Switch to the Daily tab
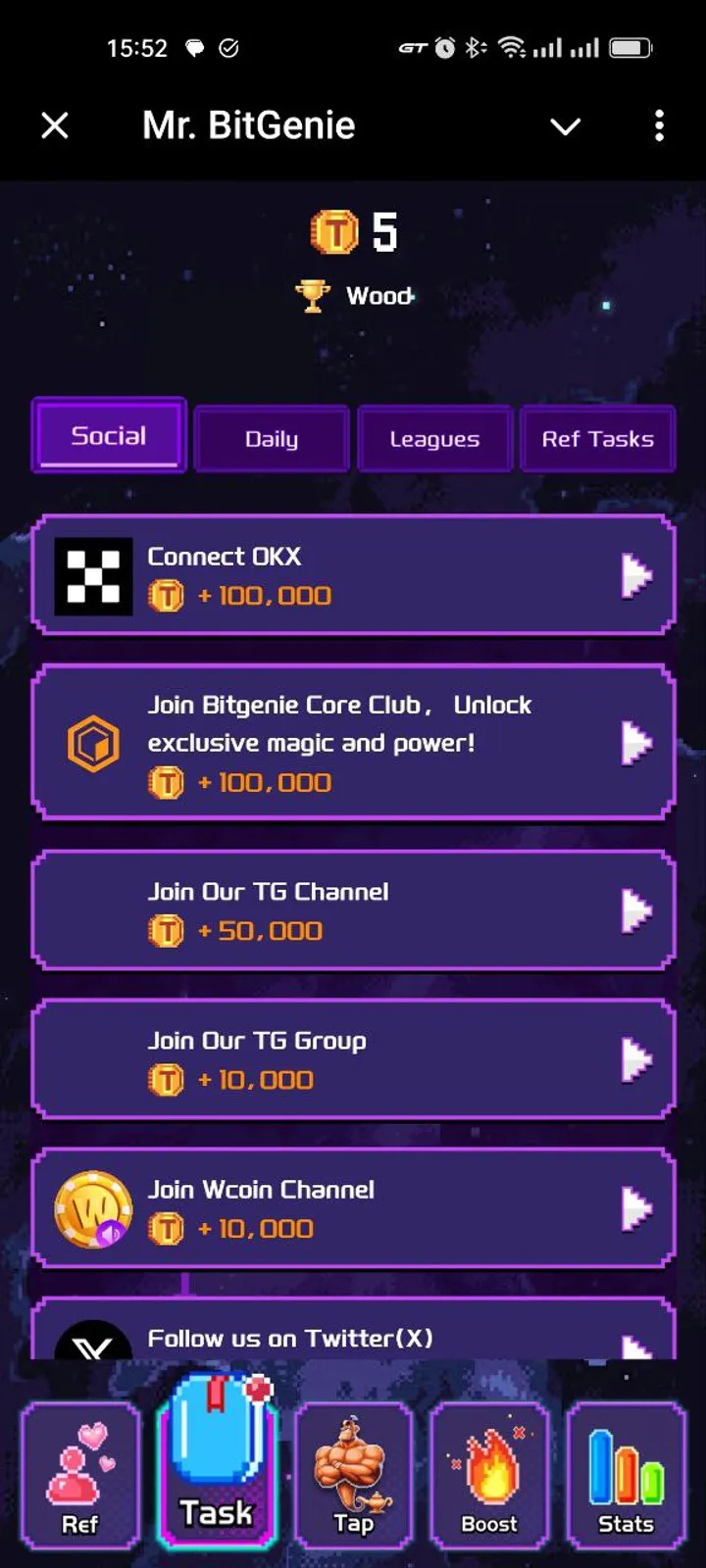Image resolution: width=706 pixels, height=1568 pixels. 272,438
